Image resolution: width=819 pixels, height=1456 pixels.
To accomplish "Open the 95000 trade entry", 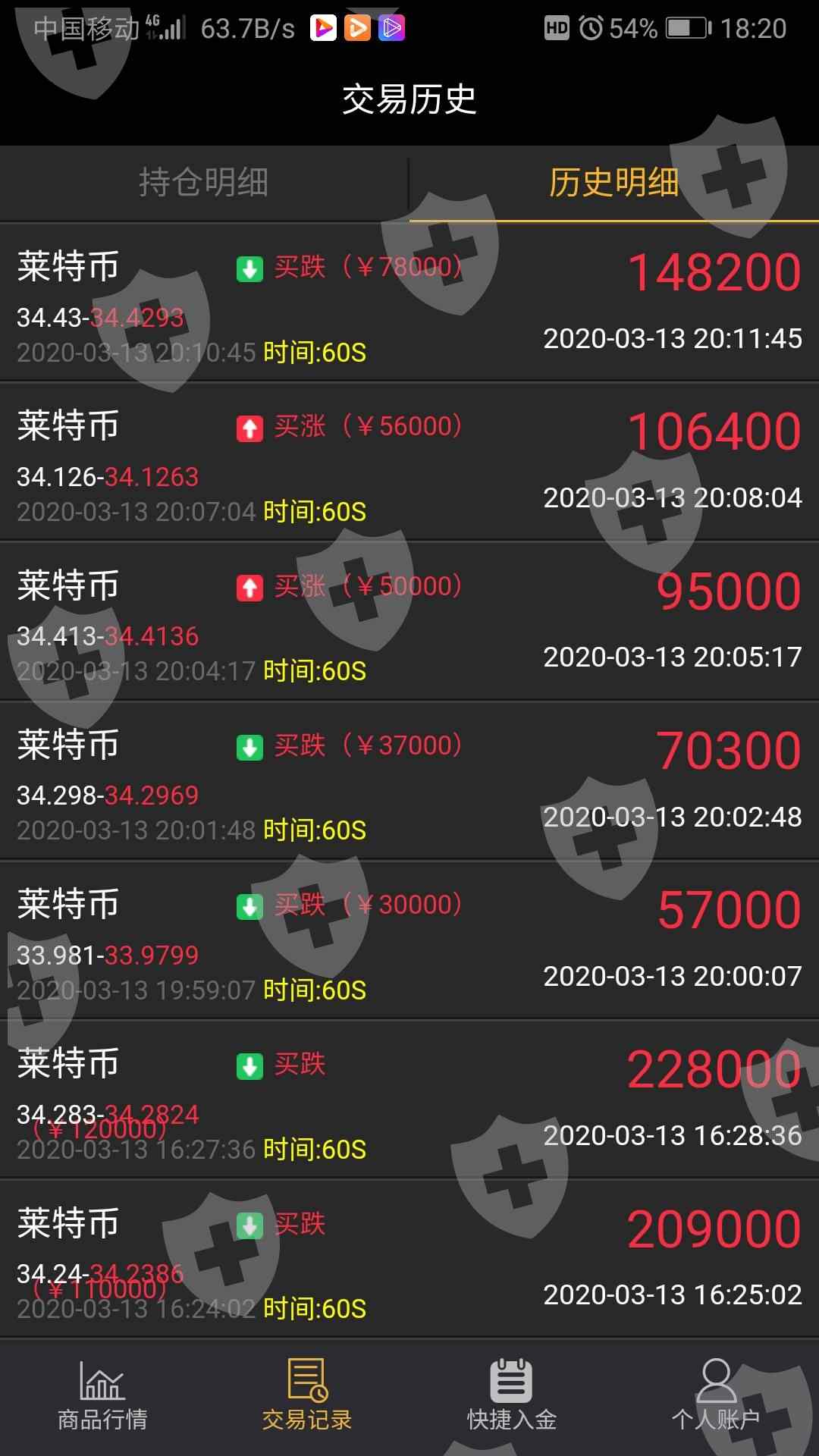I will (409, 622).
